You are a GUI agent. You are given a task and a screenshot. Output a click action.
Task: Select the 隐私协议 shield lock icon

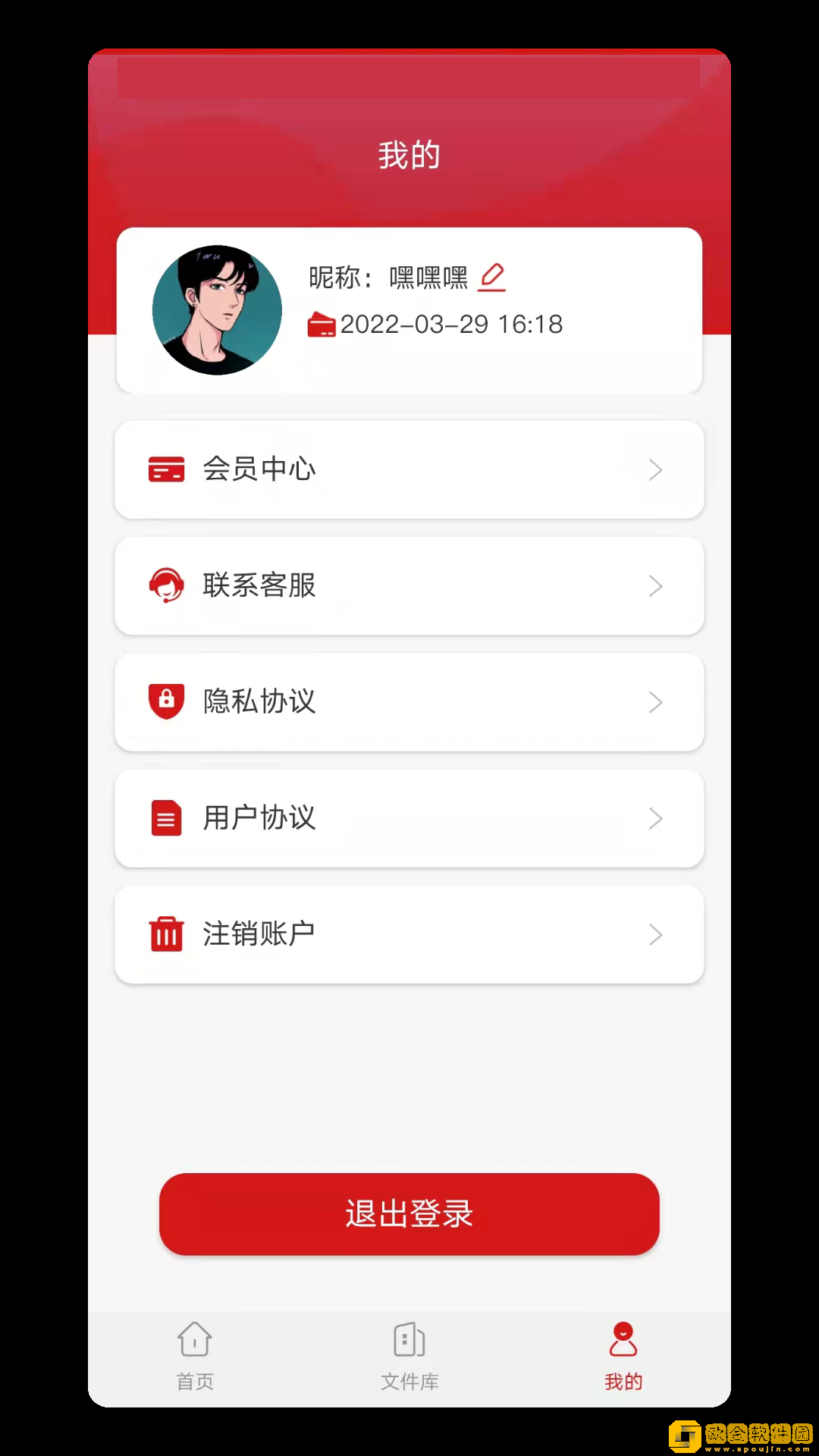coord(165,701)
